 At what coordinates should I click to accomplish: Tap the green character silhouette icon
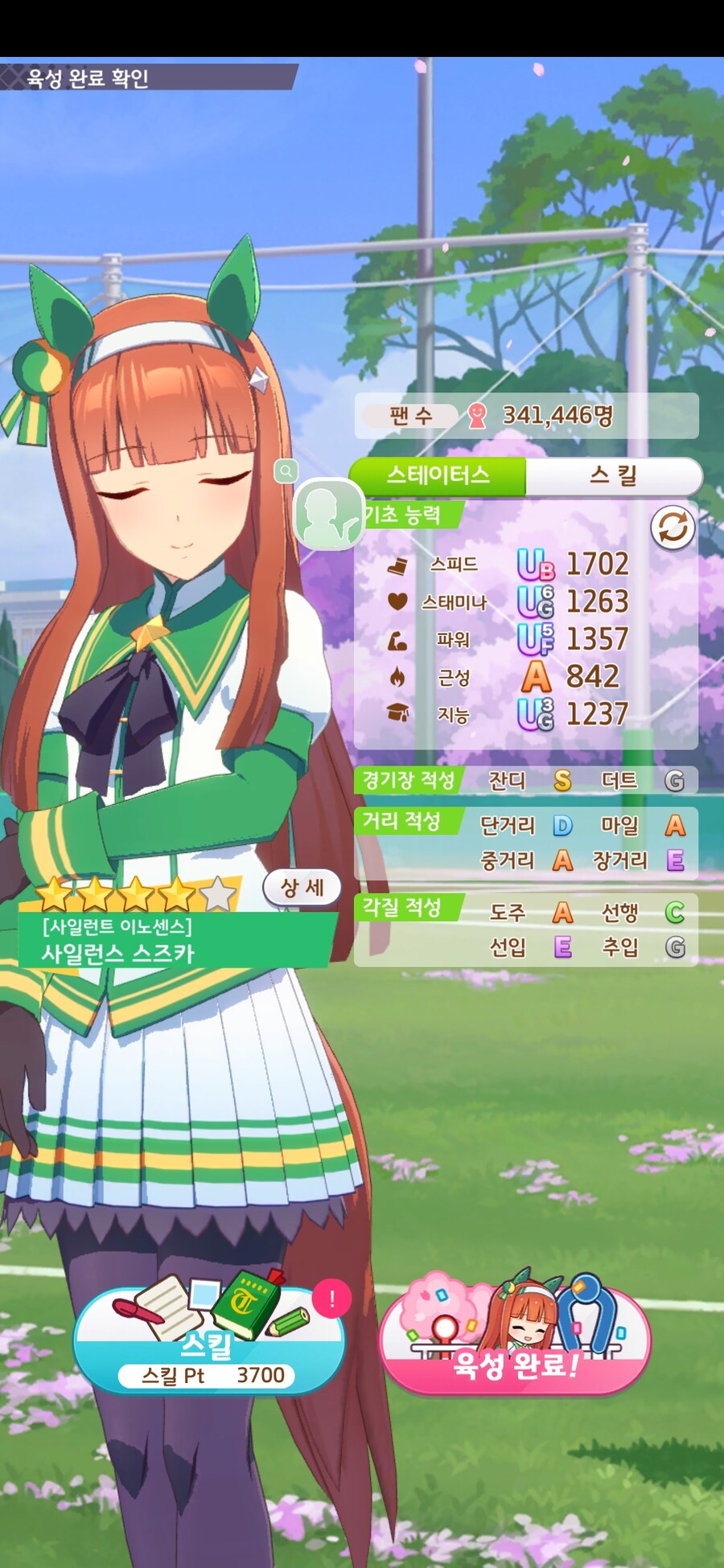coord(328,514)
